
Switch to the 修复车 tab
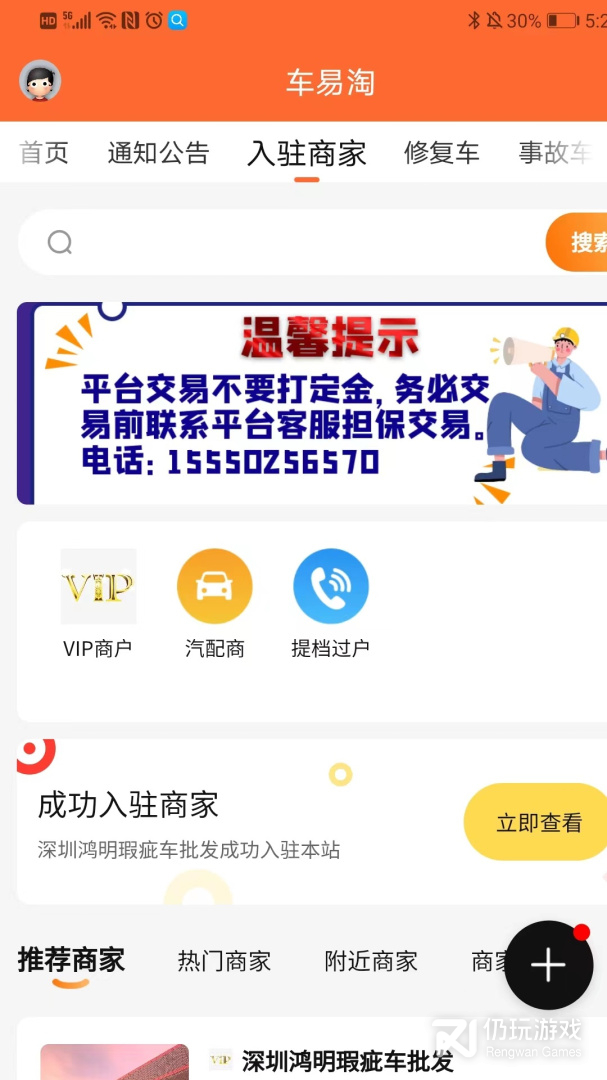click(442, 152)
